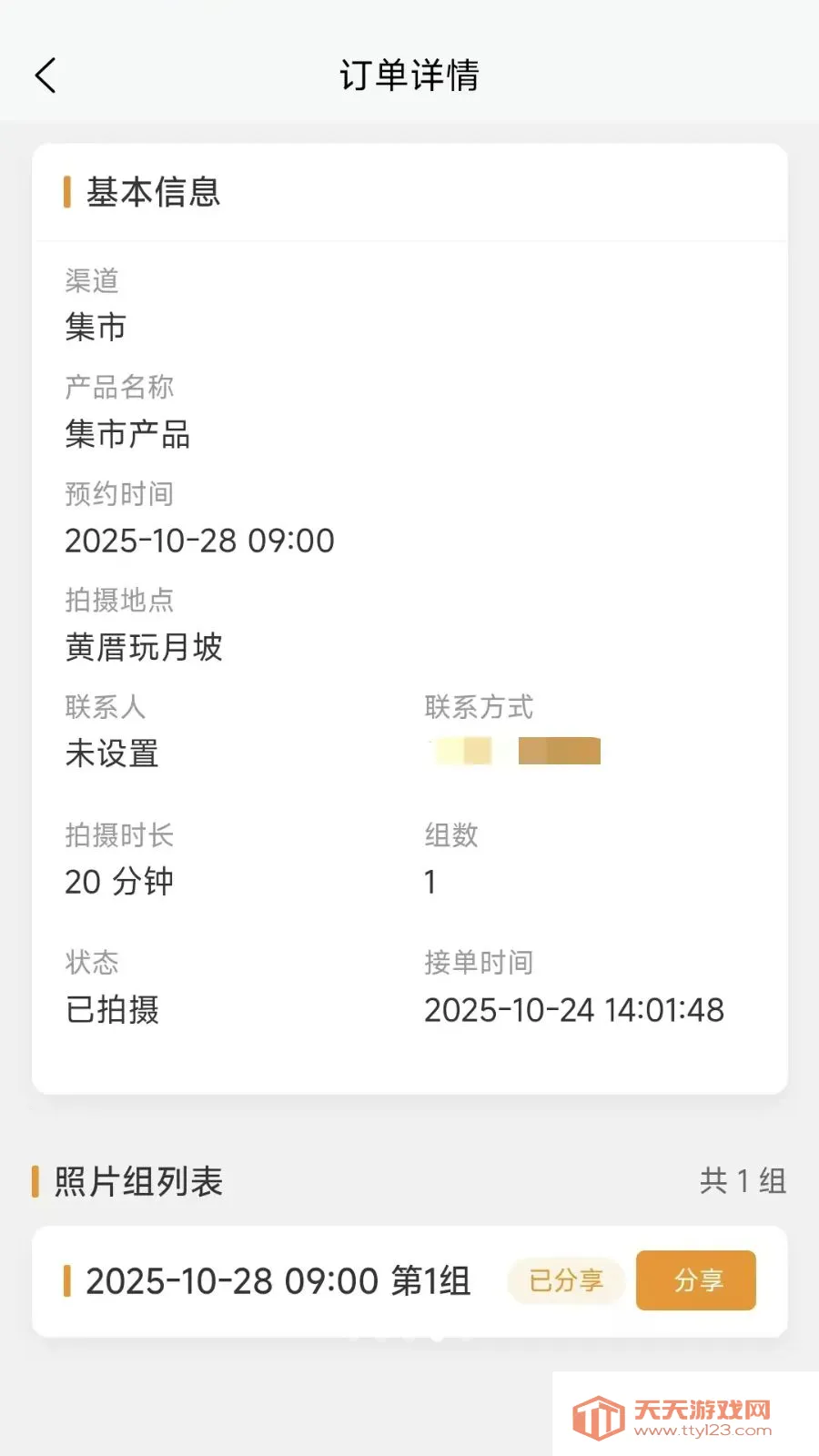
Task: Select the orange bar beside 基本信息
Action: pos(69,191)
